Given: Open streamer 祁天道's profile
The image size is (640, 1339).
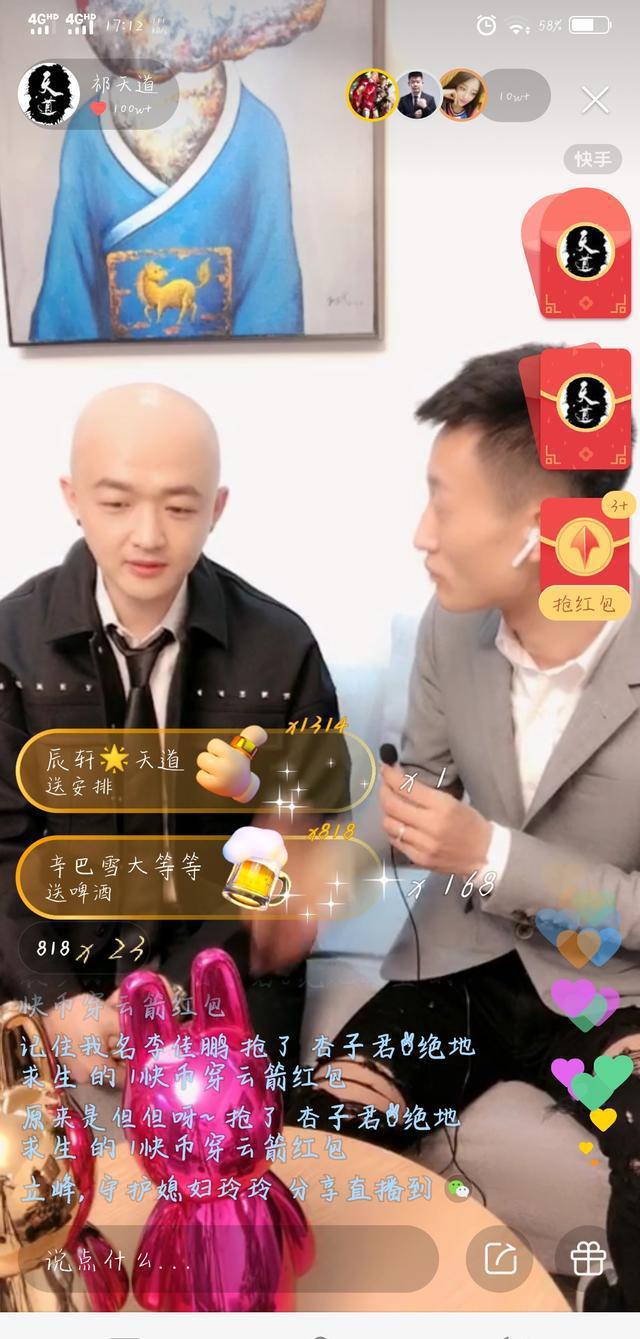Looking at the screenshot, I should (50, 96).
